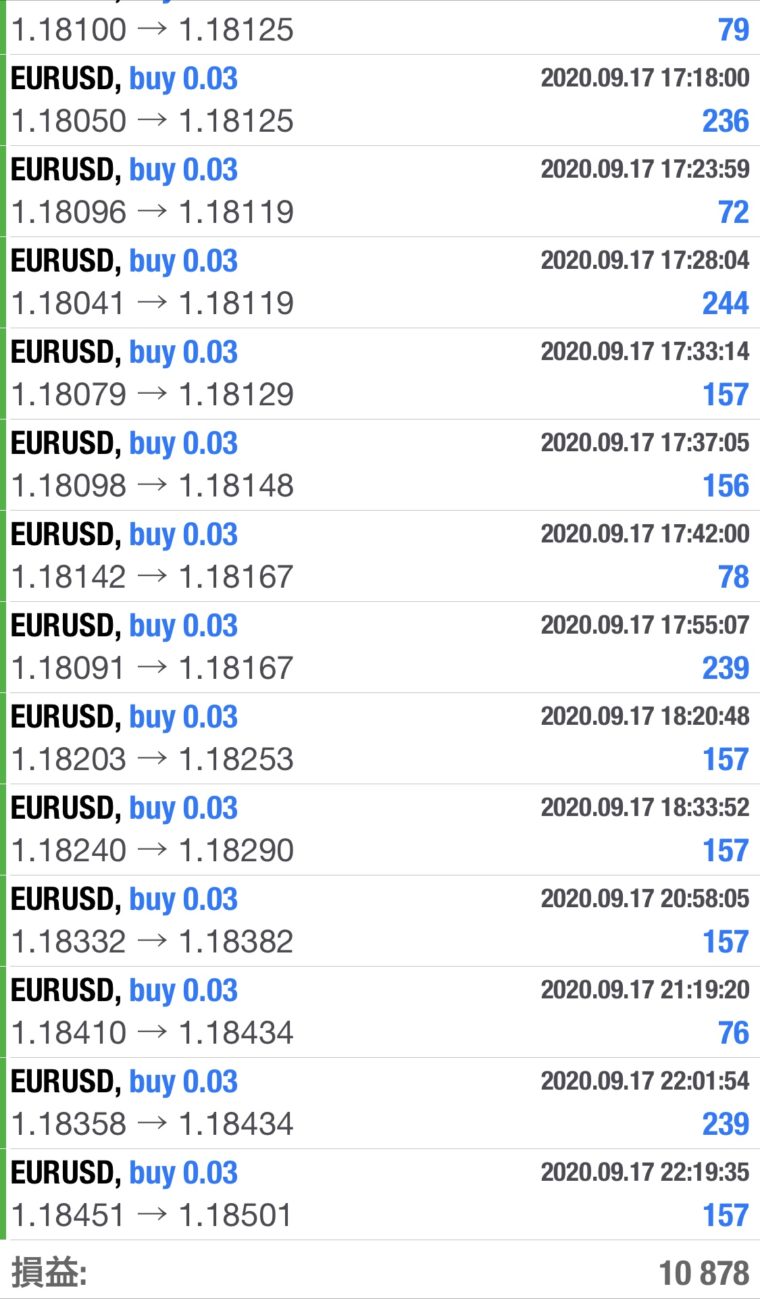Select the trade closed at 22:19:35
The image size is (760, 1299).
pyautogui.click(x=380, y=1194)
